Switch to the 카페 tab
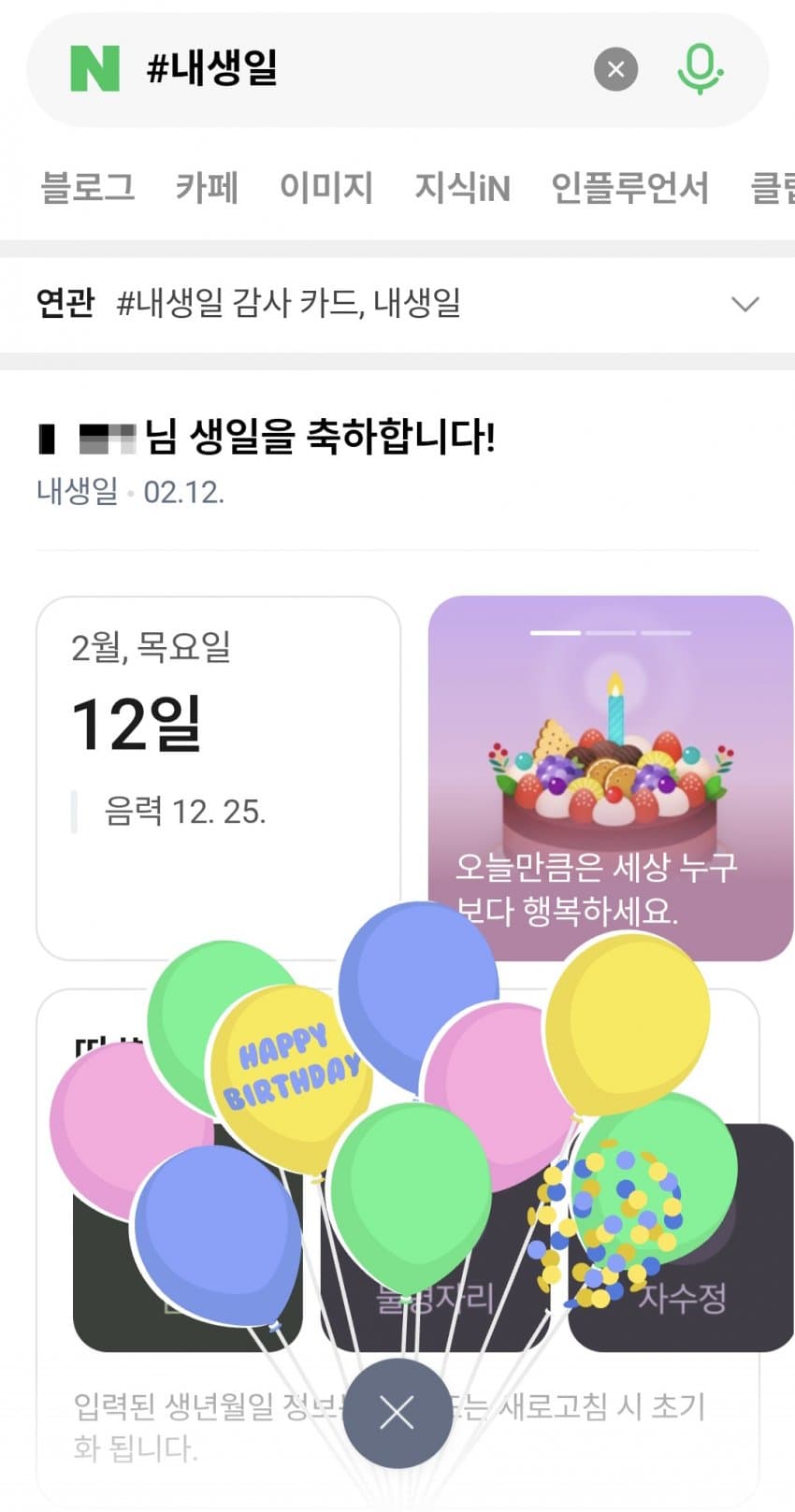 click(x=207, y=188)
